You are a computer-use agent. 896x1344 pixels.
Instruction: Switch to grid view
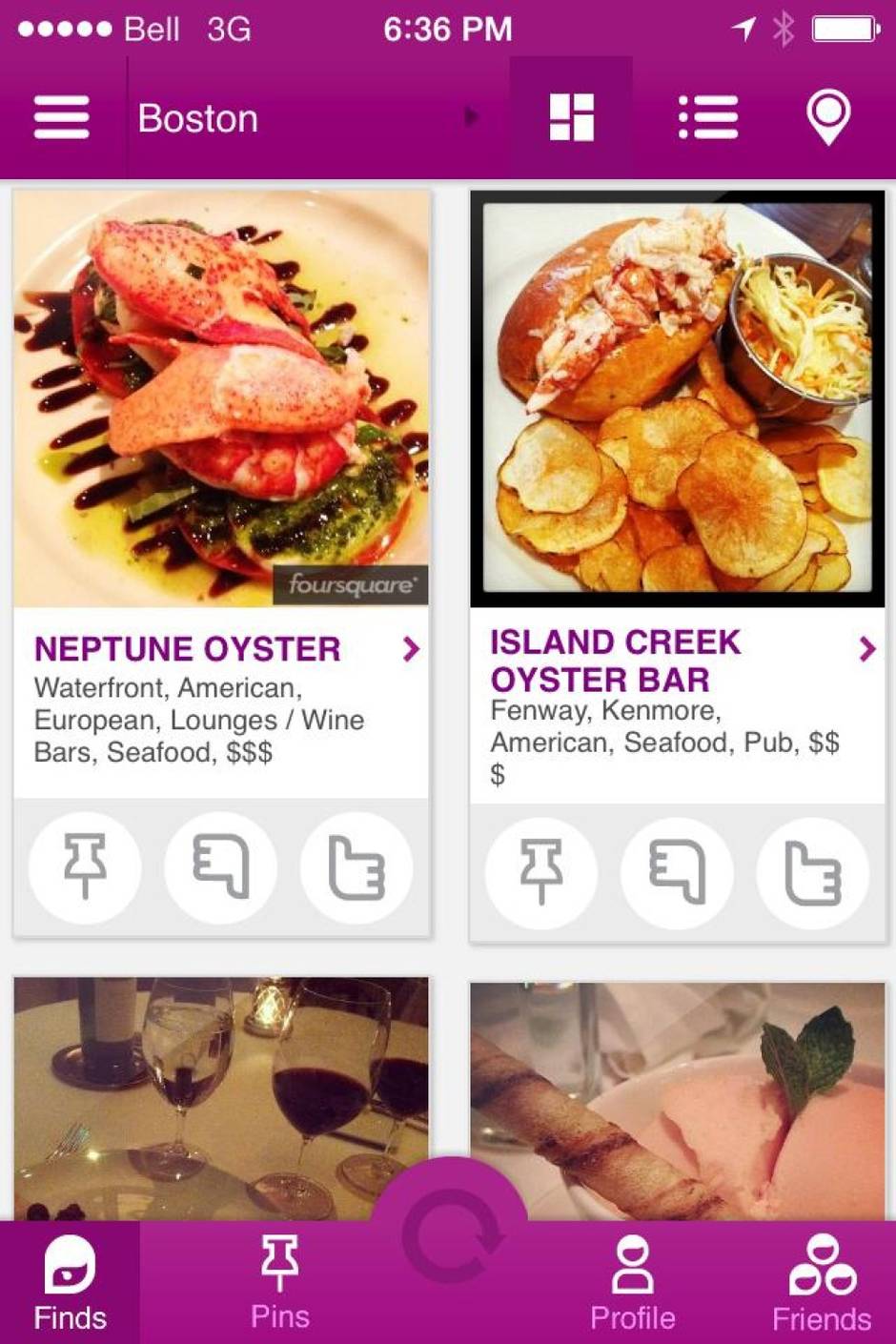coord(572,118)
